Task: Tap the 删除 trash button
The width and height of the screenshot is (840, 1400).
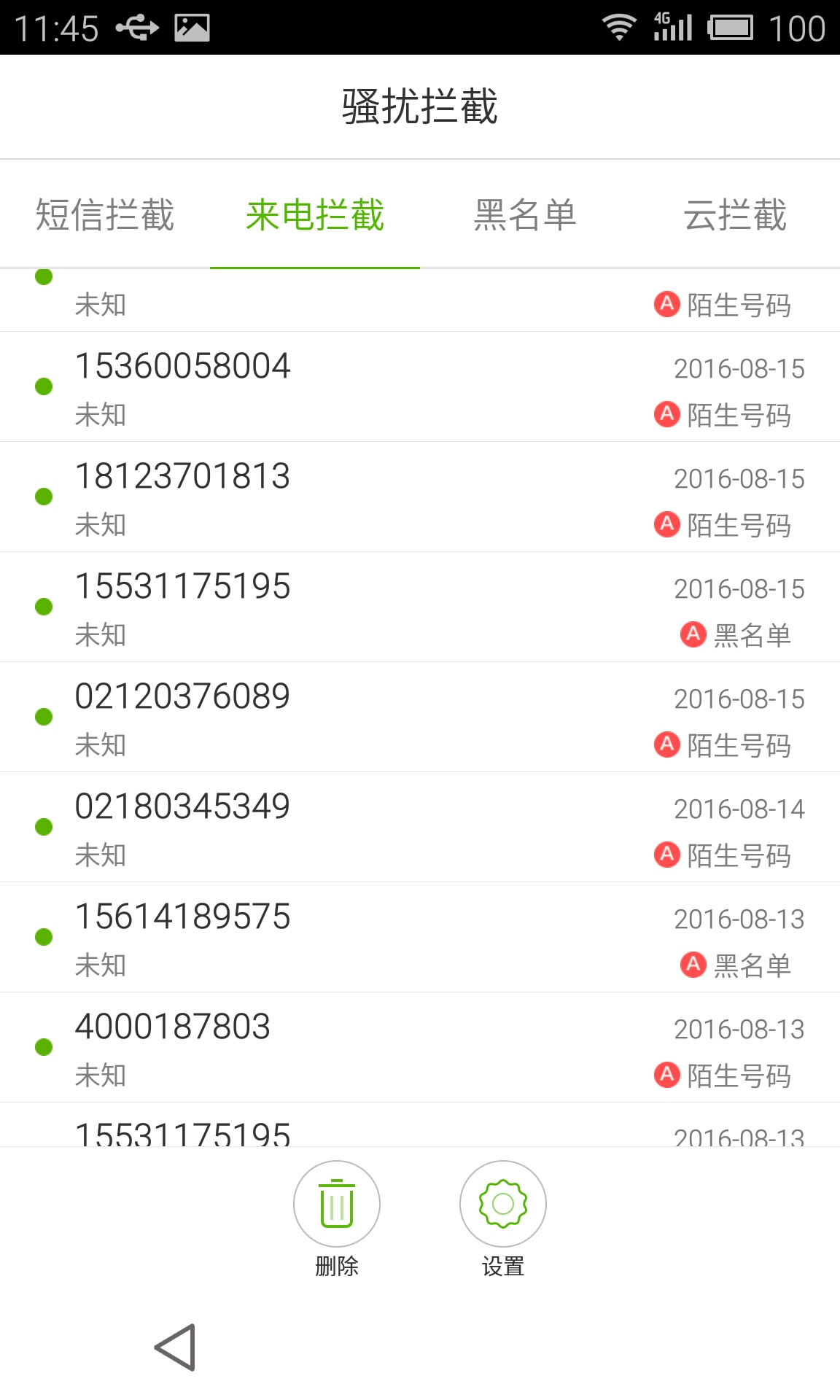Action: (x=337, y=1204)
